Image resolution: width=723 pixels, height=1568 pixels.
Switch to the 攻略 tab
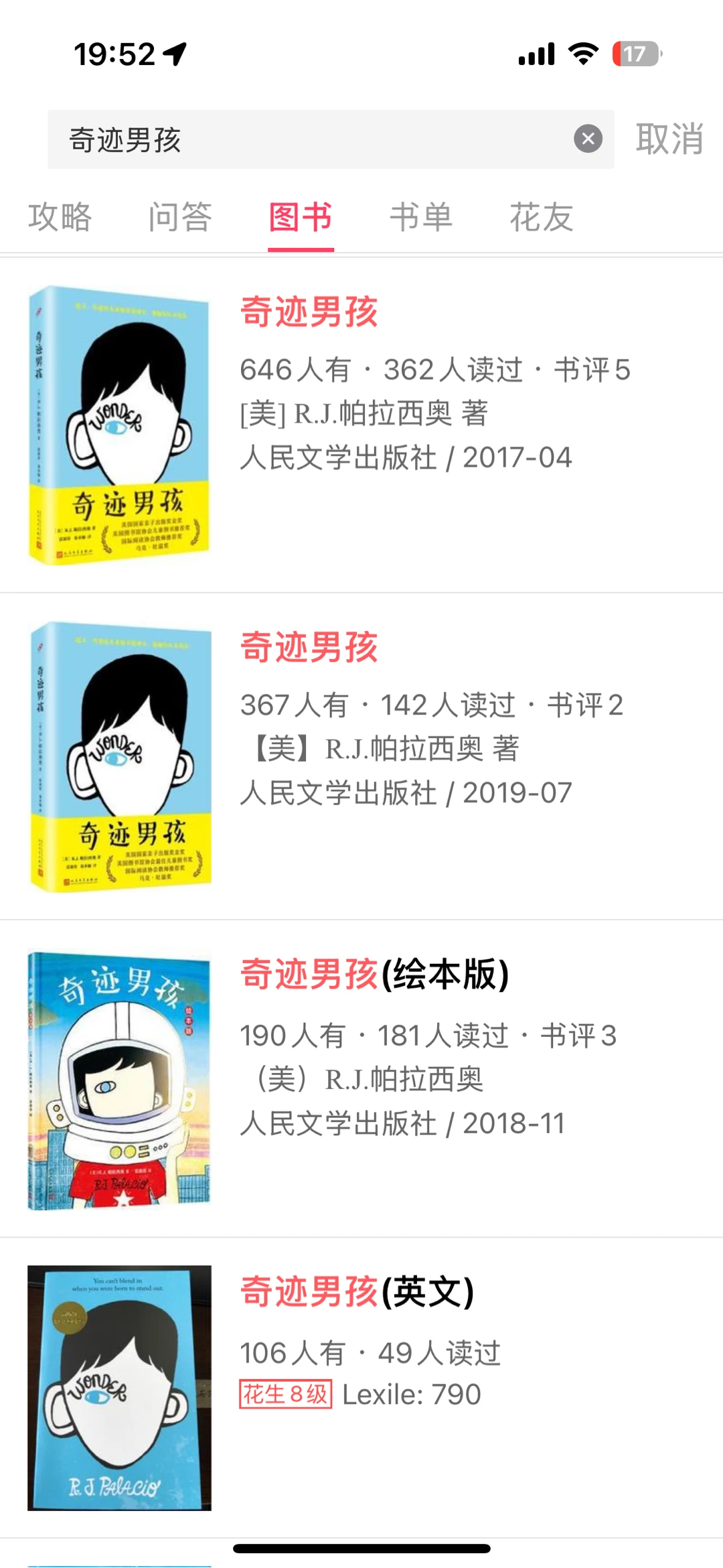pyautogui.click(x=60, y=217)
